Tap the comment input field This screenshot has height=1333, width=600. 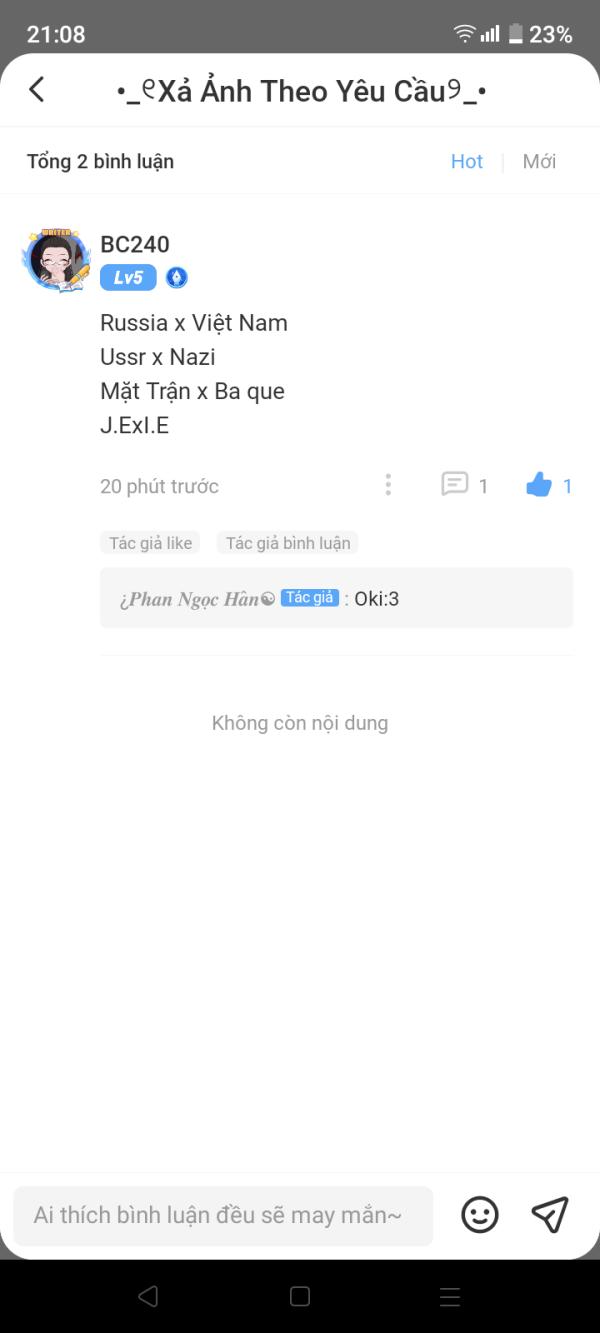point(223,1215)
